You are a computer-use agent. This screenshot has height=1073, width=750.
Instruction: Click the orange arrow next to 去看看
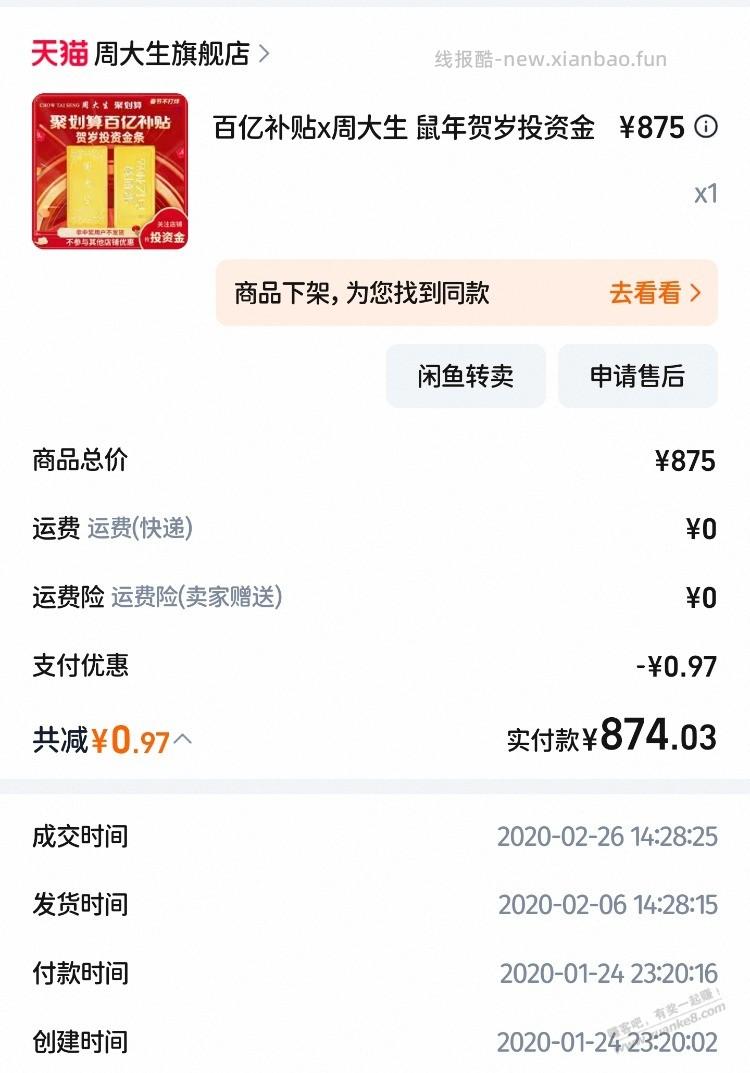(696, 292)
